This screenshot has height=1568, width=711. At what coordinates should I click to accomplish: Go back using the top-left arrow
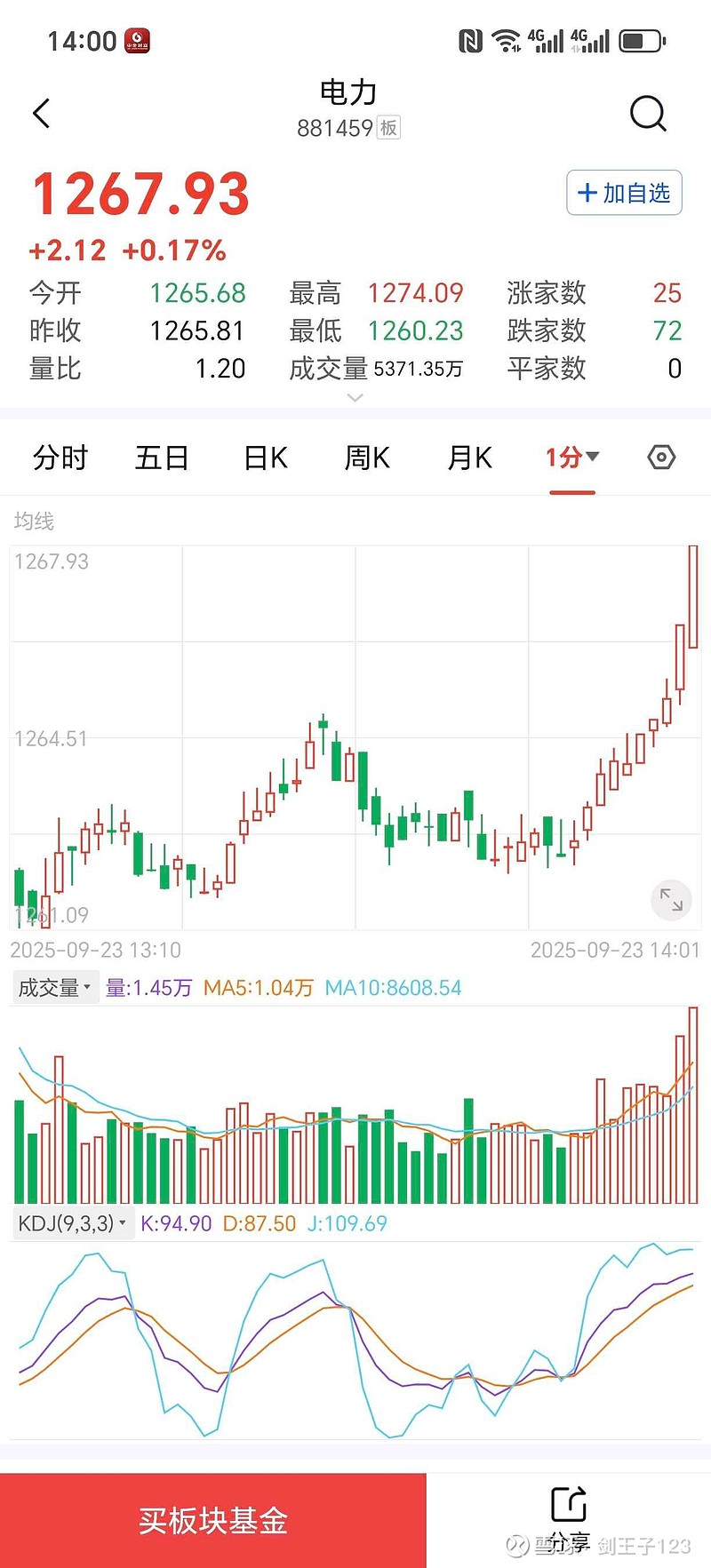(x=42, y=114)
